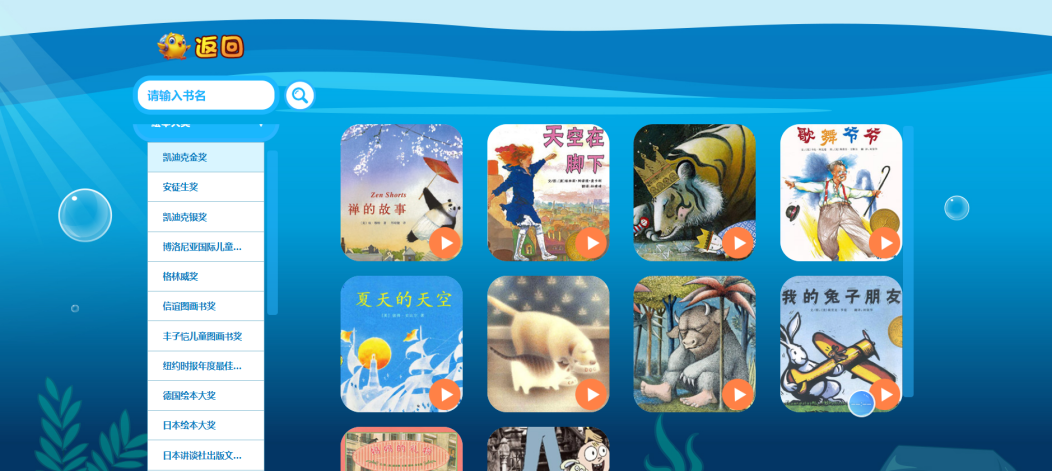Choose the 丰子恺儿童图画书奖 category
1052x471 pixels.
205,336
